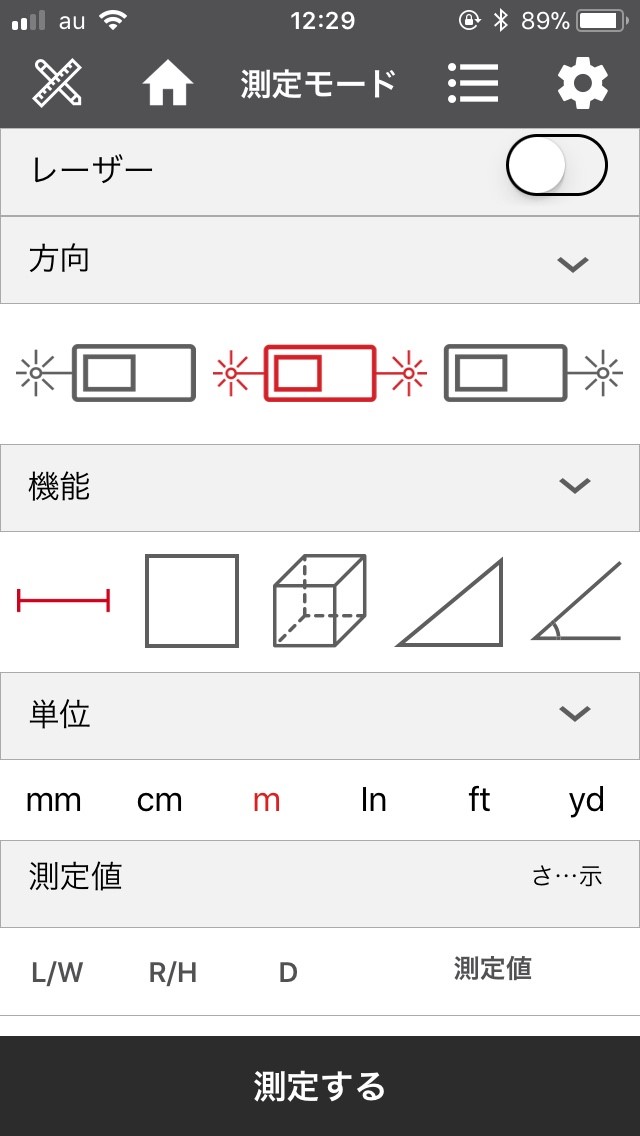Choose the straight line distance function
This screenshot has height=1136, width=640.
[x=63, y=600]
